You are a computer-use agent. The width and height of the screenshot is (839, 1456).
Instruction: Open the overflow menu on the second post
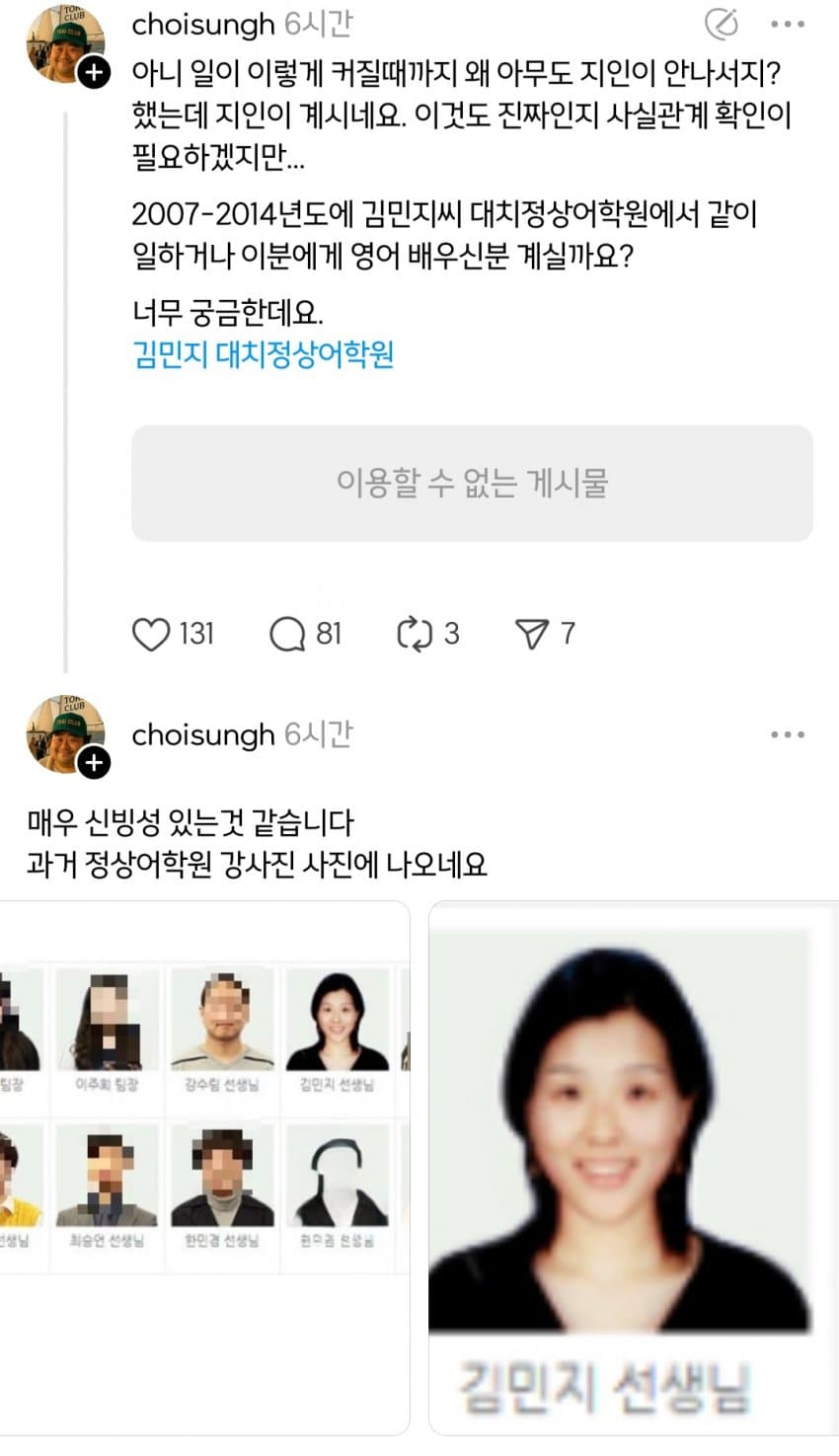787,734
